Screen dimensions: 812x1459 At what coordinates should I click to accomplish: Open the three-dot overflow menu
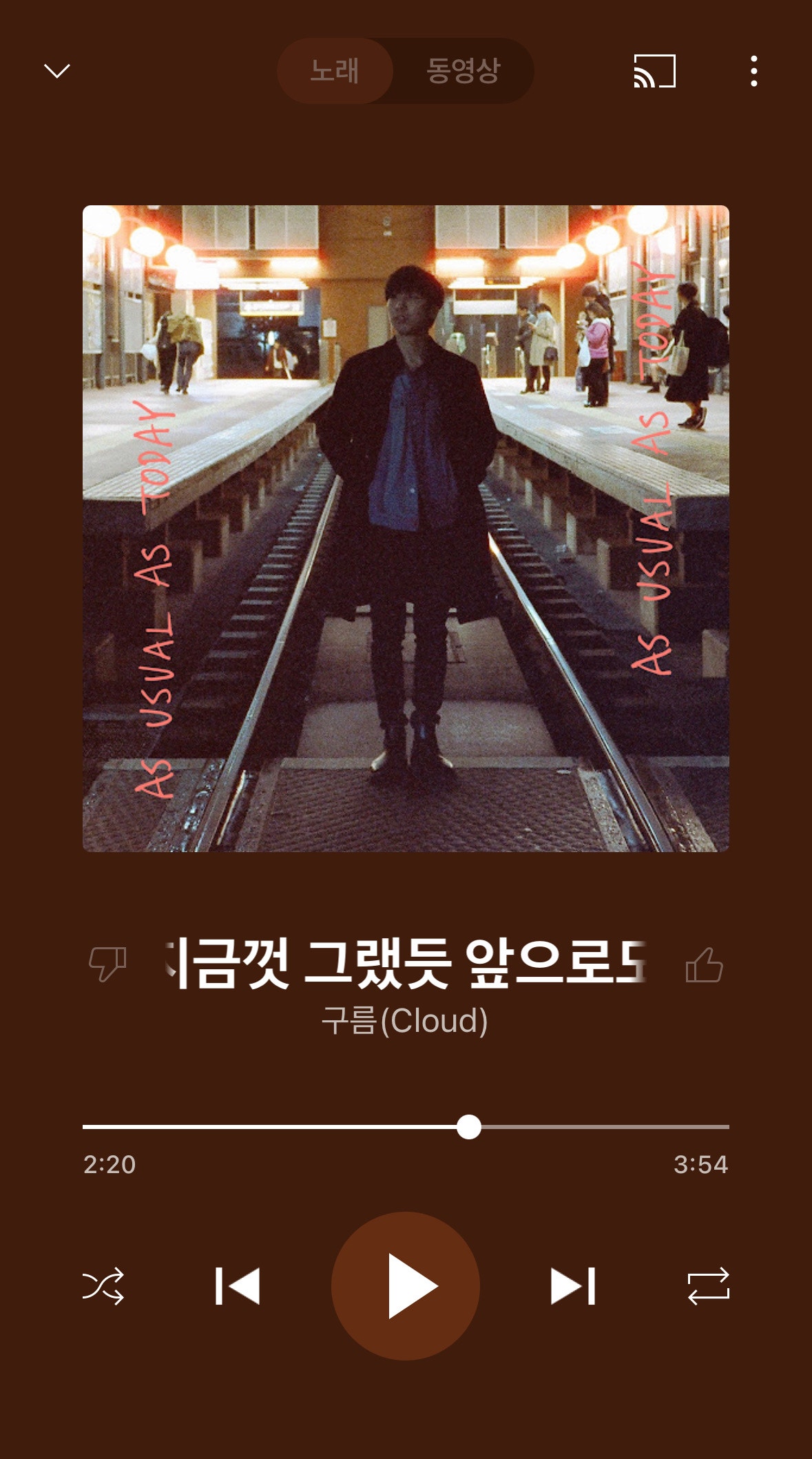754,71
